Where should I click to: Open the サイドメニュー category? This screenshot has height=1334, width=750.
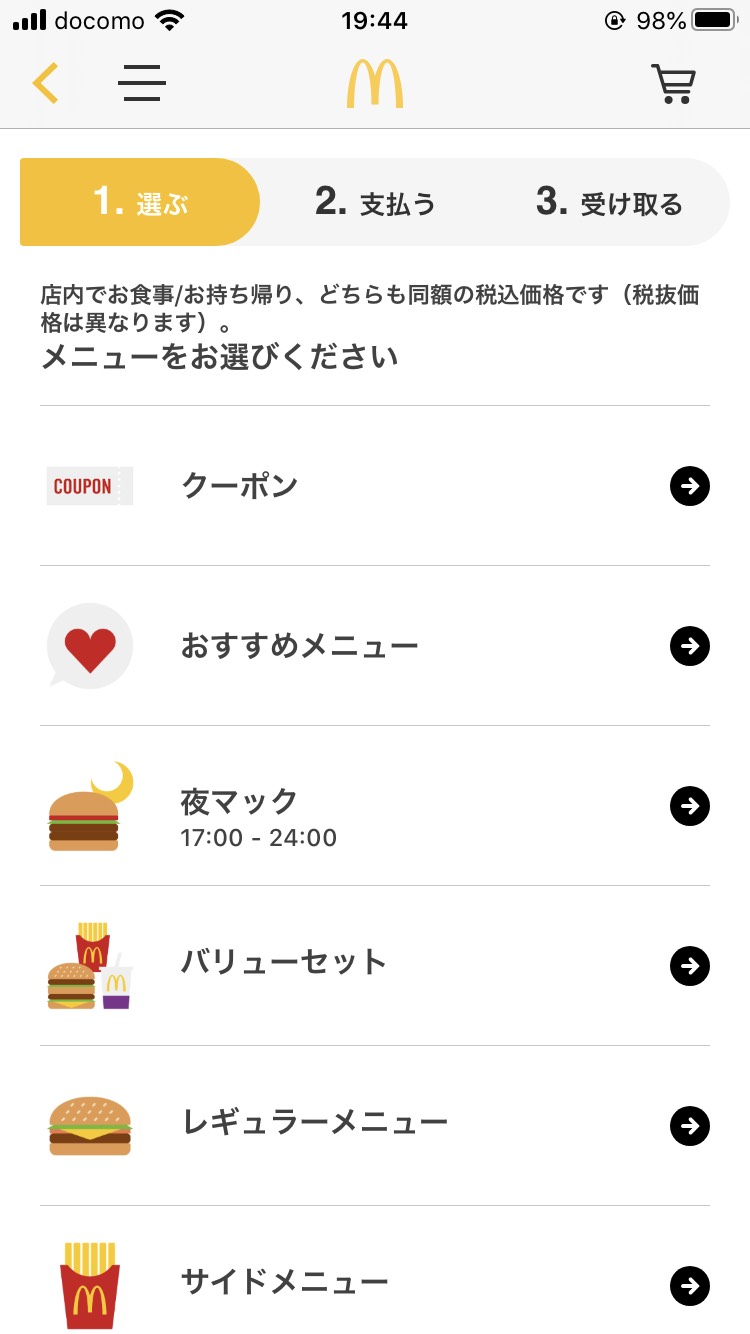point(375,1284)
